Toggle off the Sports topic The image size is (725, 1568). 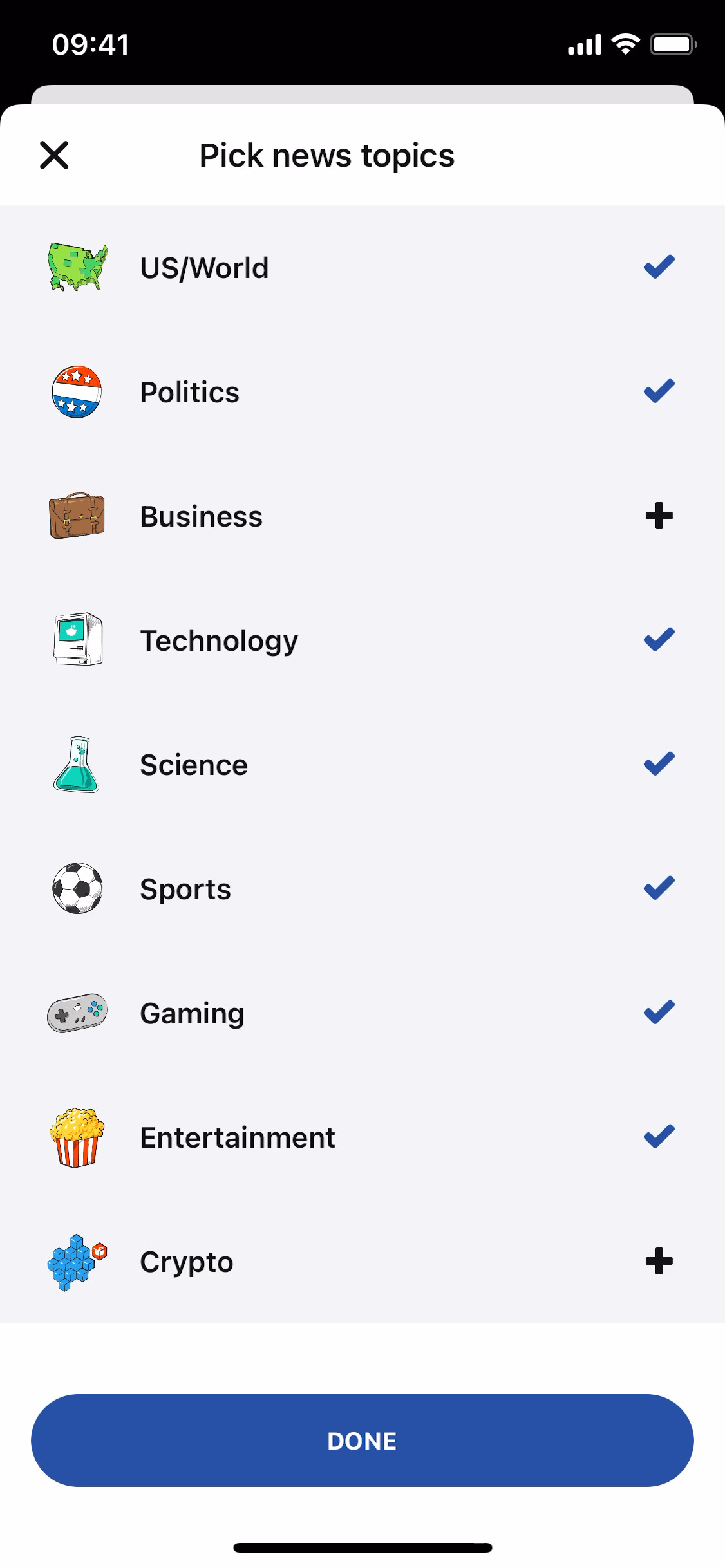(658, 888)
